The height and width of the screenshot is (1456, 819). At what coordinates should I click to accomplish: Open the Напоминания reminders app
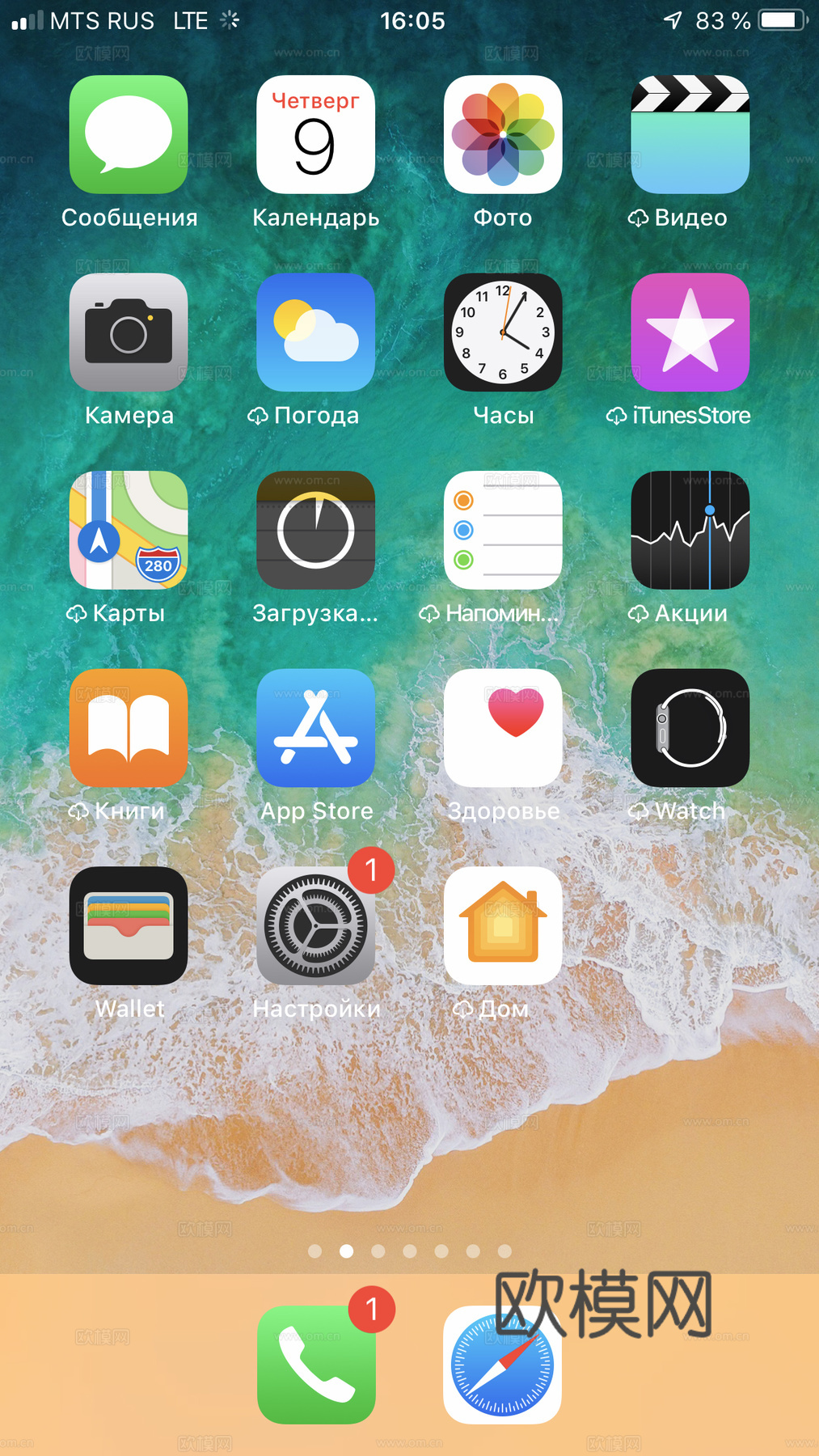502,530
